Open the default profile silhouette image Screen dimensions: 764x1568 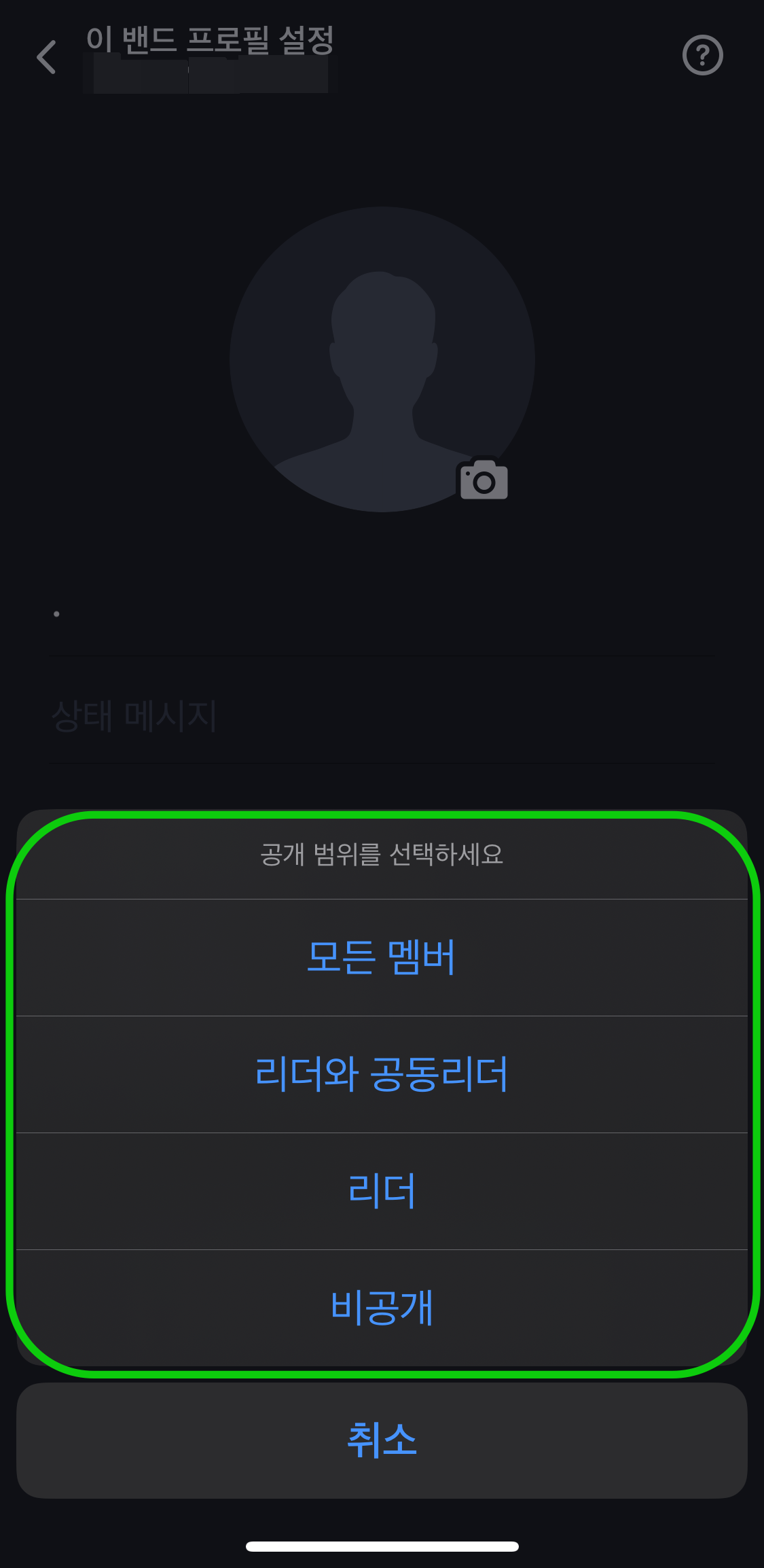(x=382, y=360)
